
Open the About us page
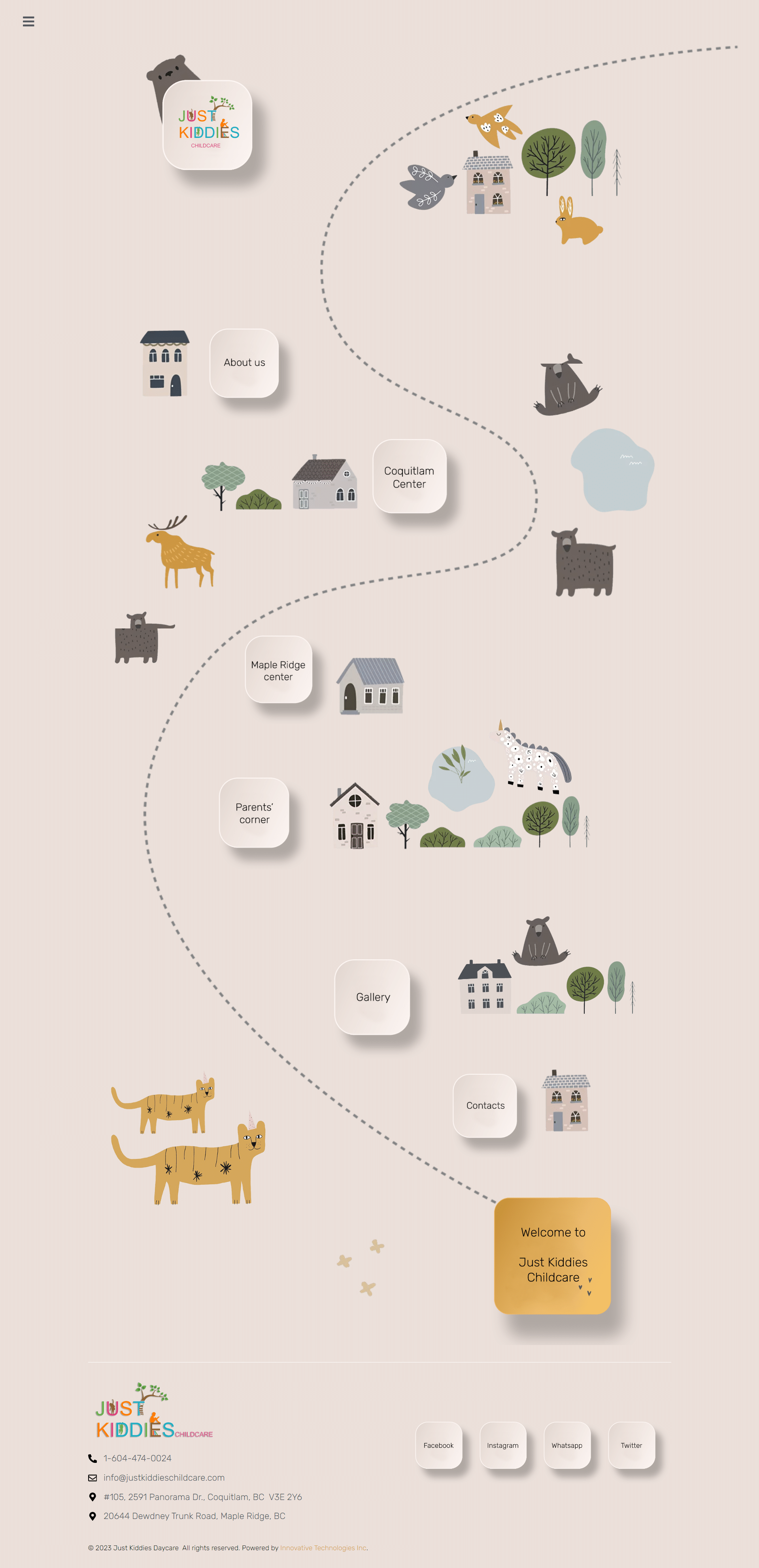click(244, 363)
